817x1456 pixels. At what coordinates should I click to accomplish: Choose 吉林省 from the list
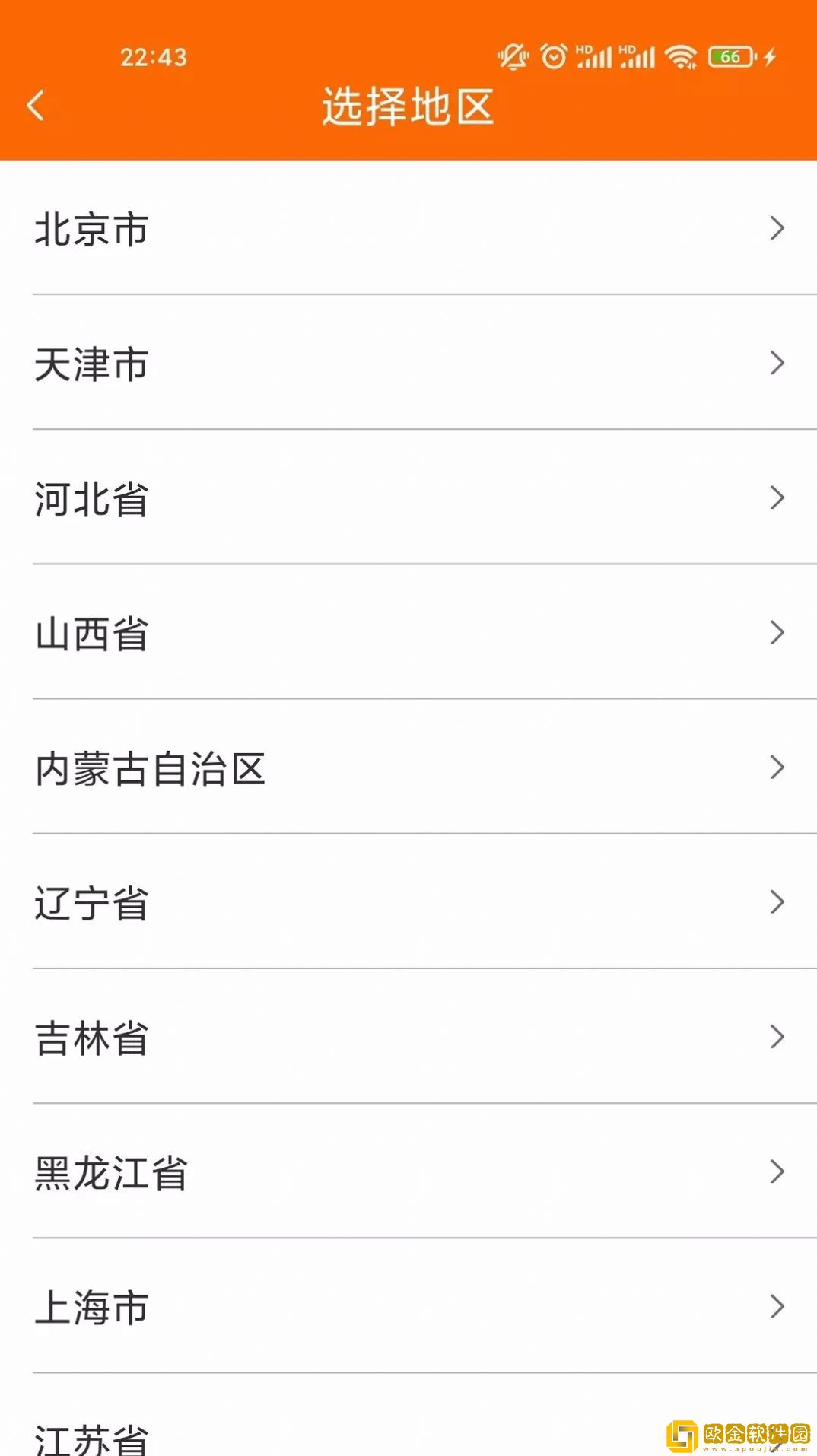(x=93, y=1038)
